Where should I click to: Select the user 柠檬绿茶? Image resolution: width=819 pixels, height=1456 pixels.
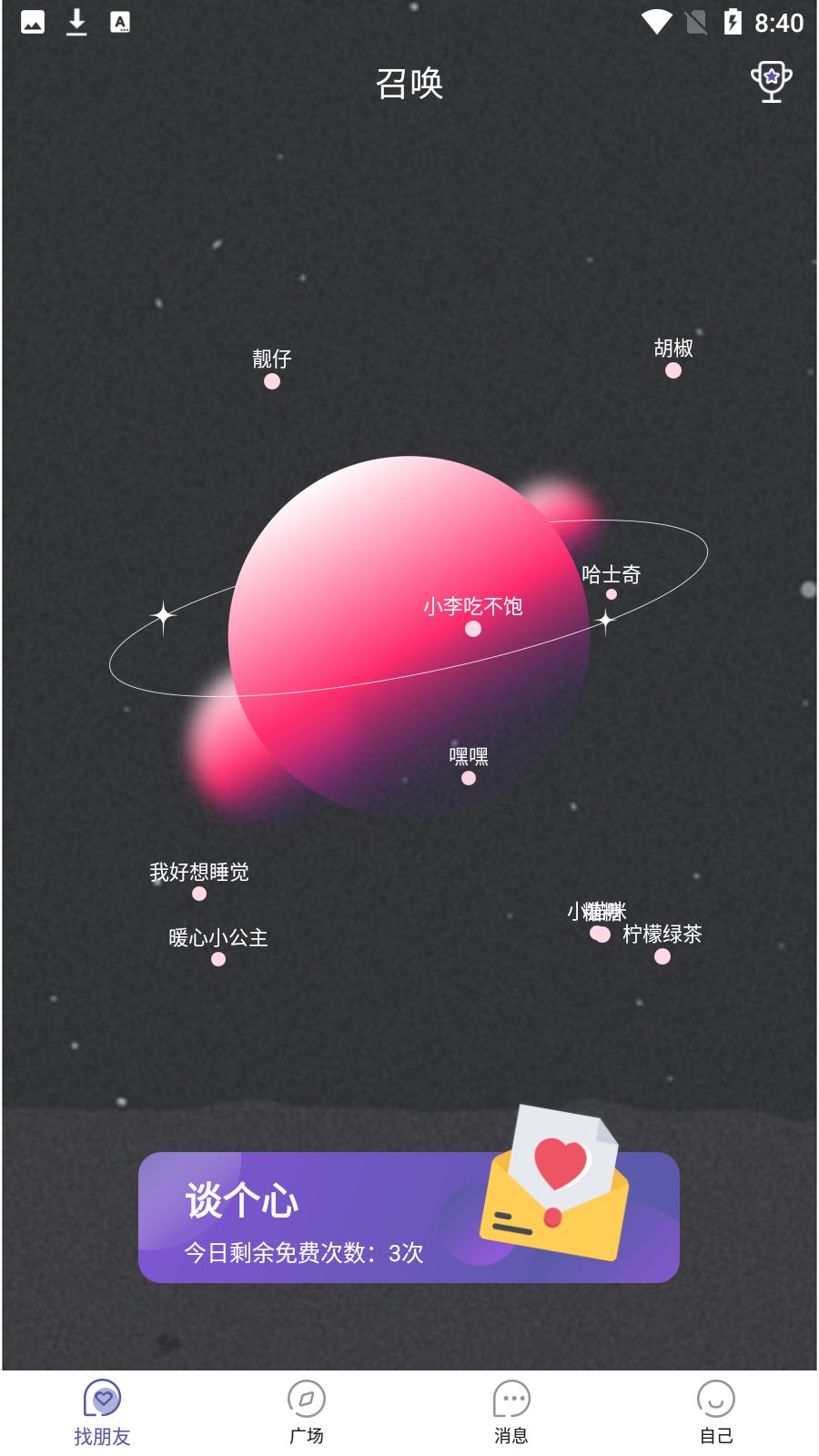pos(662,955)
